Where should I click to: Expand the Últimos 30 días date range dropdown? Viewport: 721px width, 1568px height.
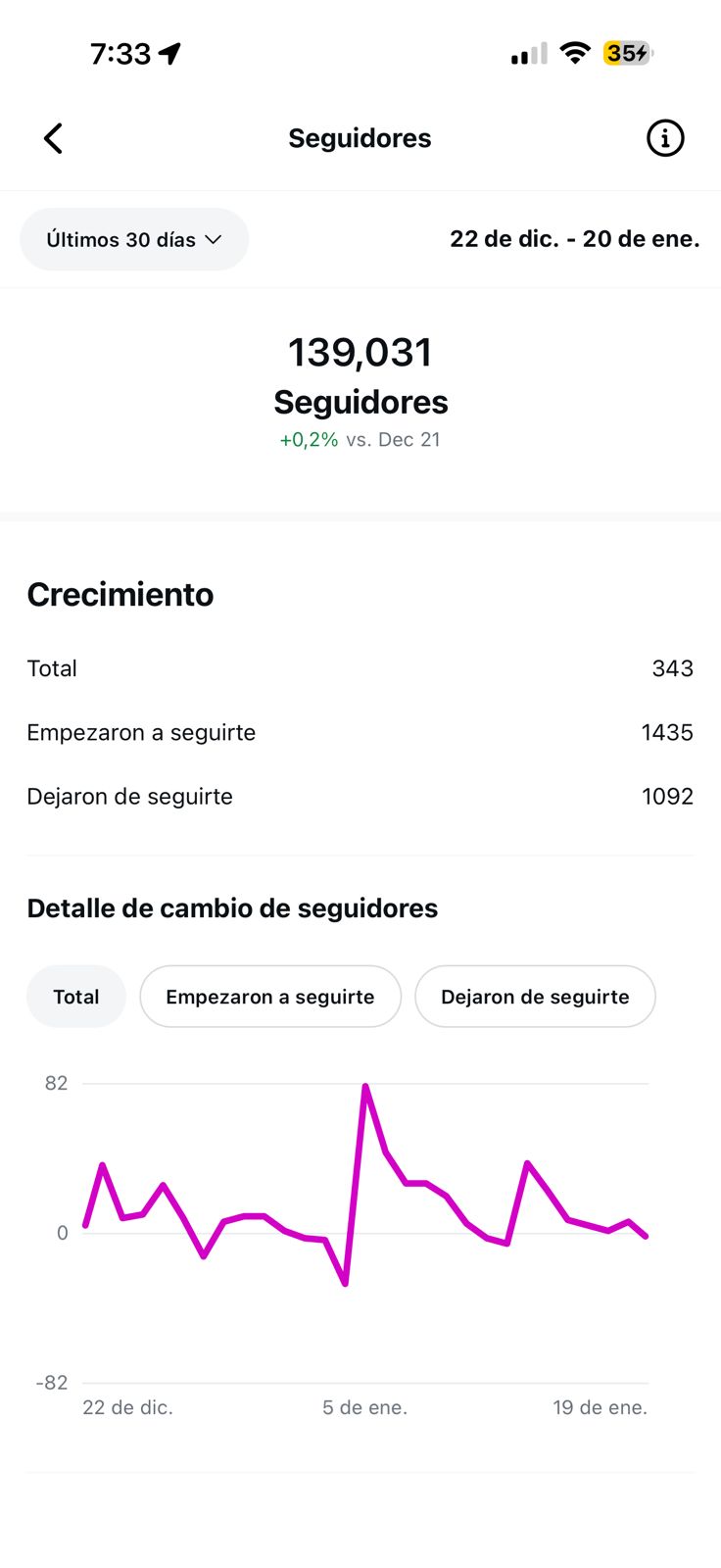click(x=134, y=239)
